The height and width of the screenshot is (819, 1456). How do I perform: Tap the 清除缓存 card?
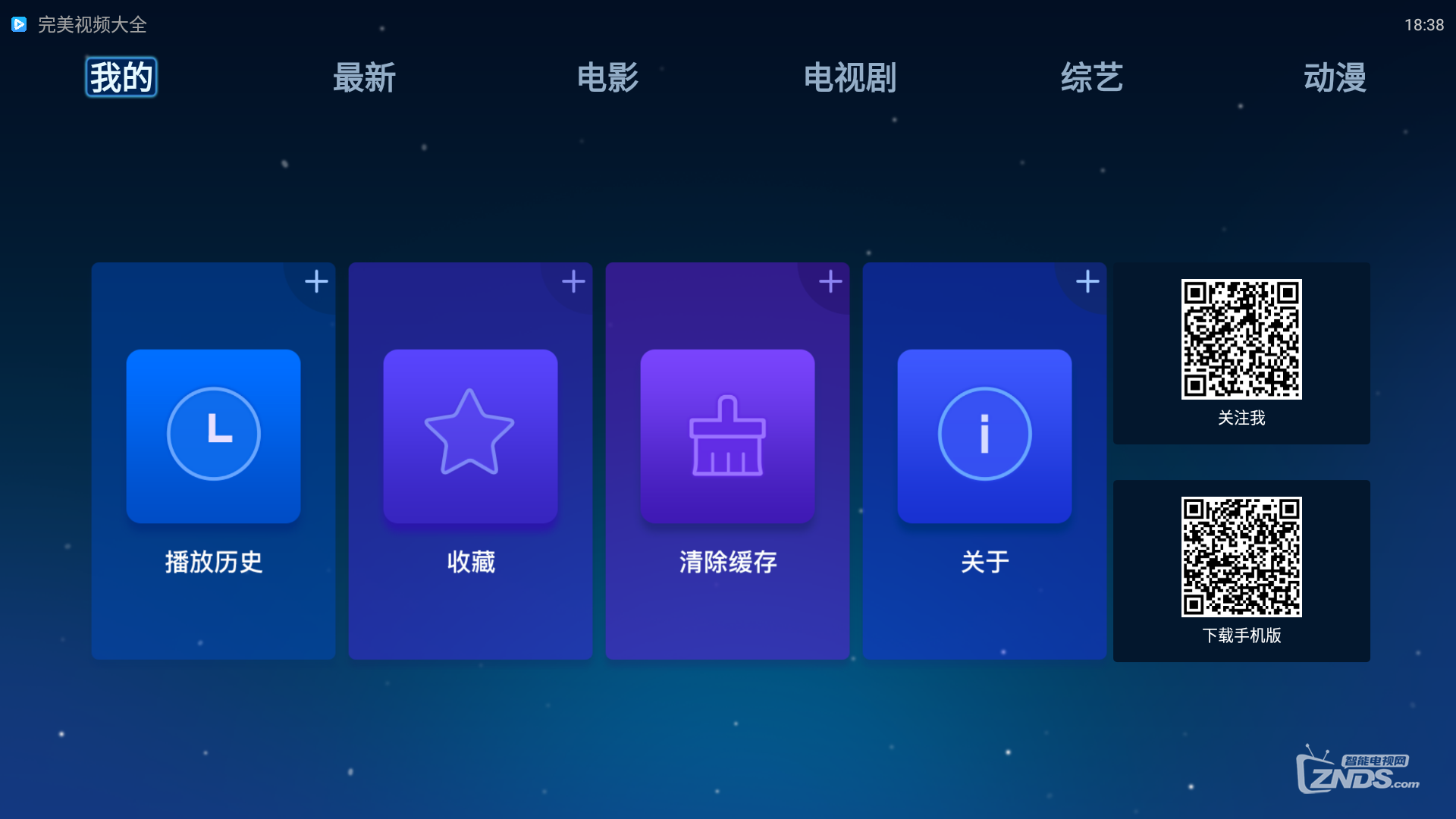[727, 460]
